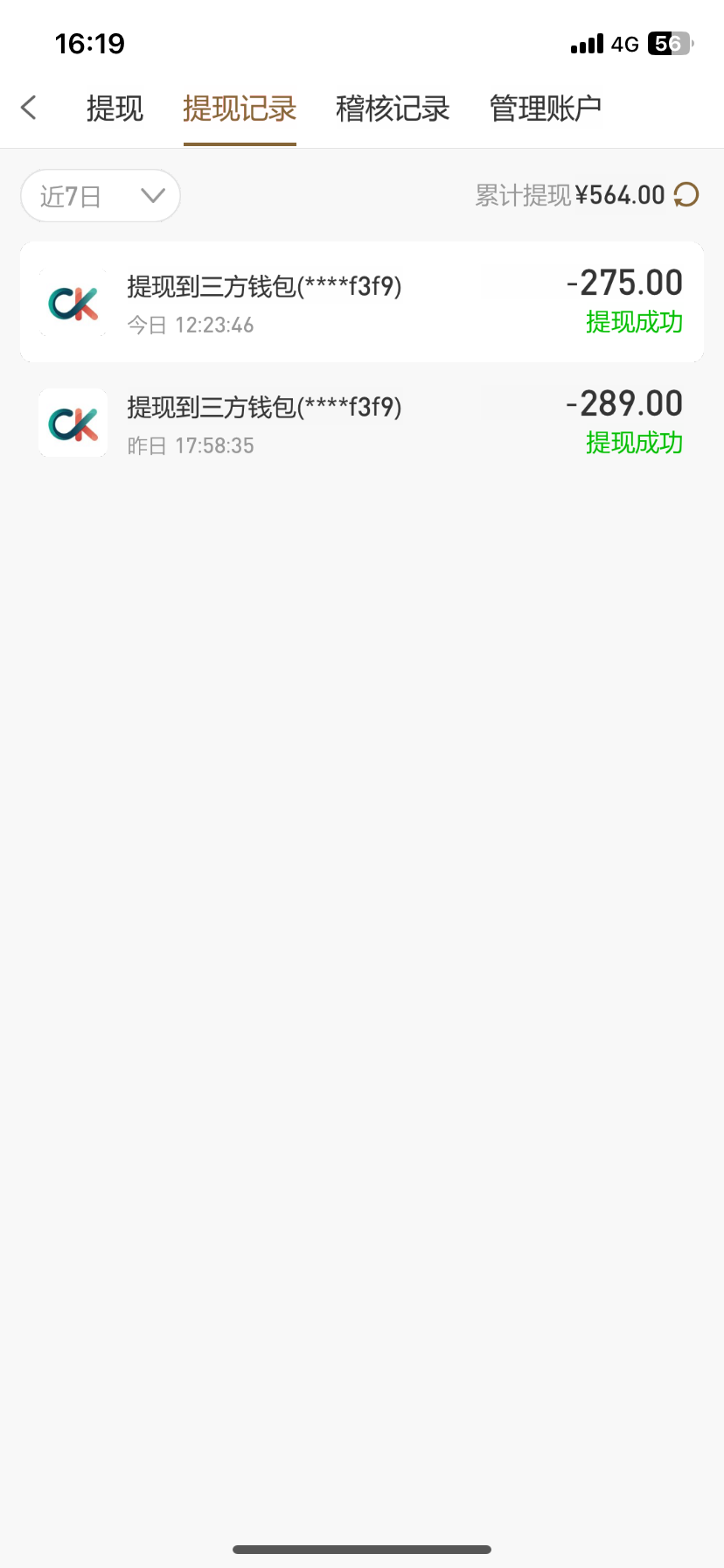View the -289.00 withdrawal record

[x=362, y=423]
